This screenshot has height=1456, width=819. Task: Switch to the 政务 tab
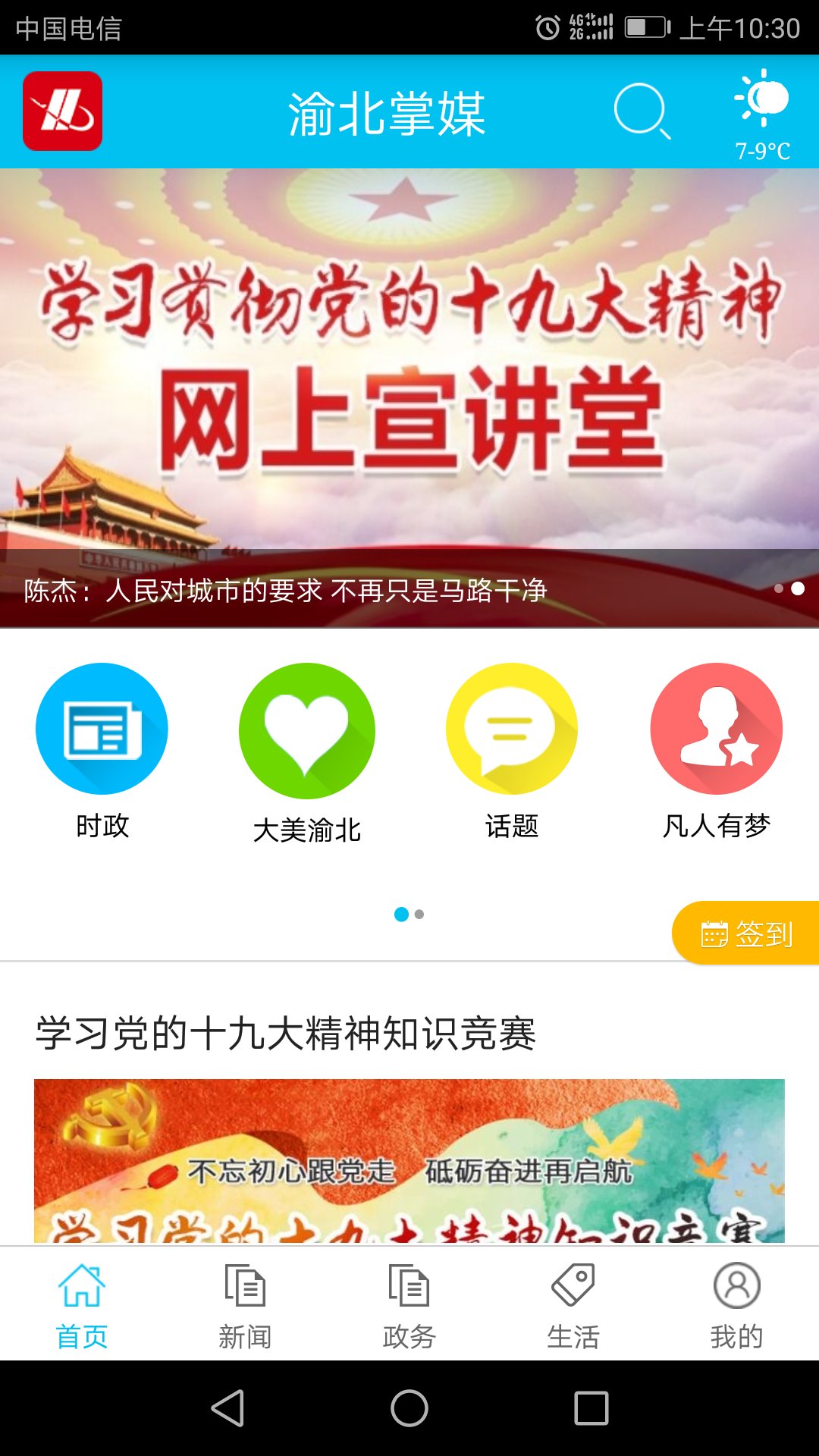pos(409,1304)
